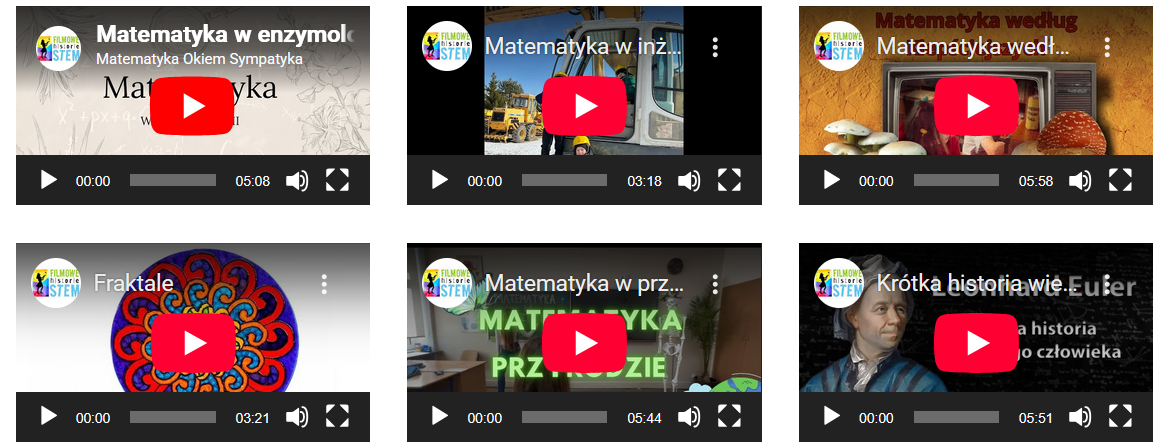Play the Fraktale video

pos(193,343)
